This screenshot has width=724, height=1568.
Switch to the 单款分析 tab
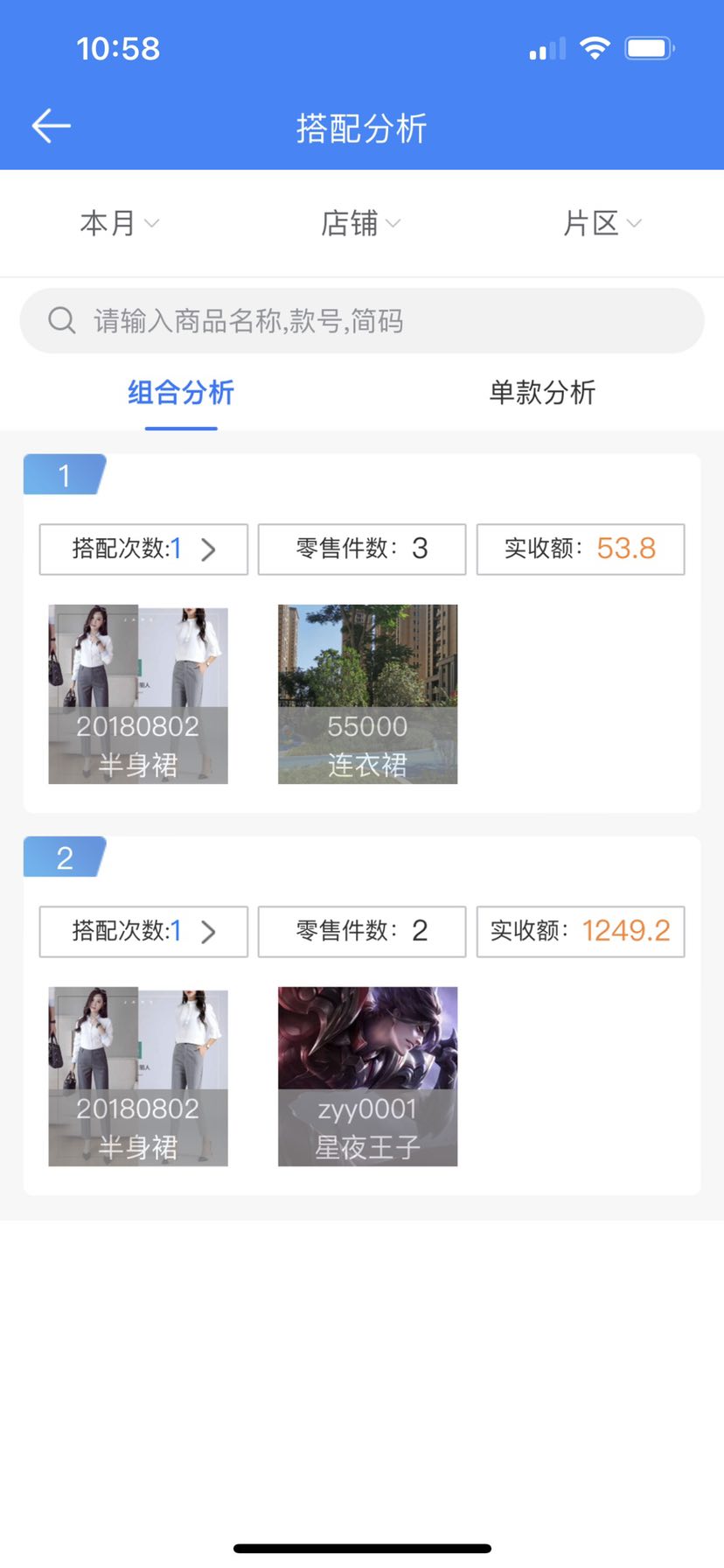click(x=542, y=393)
